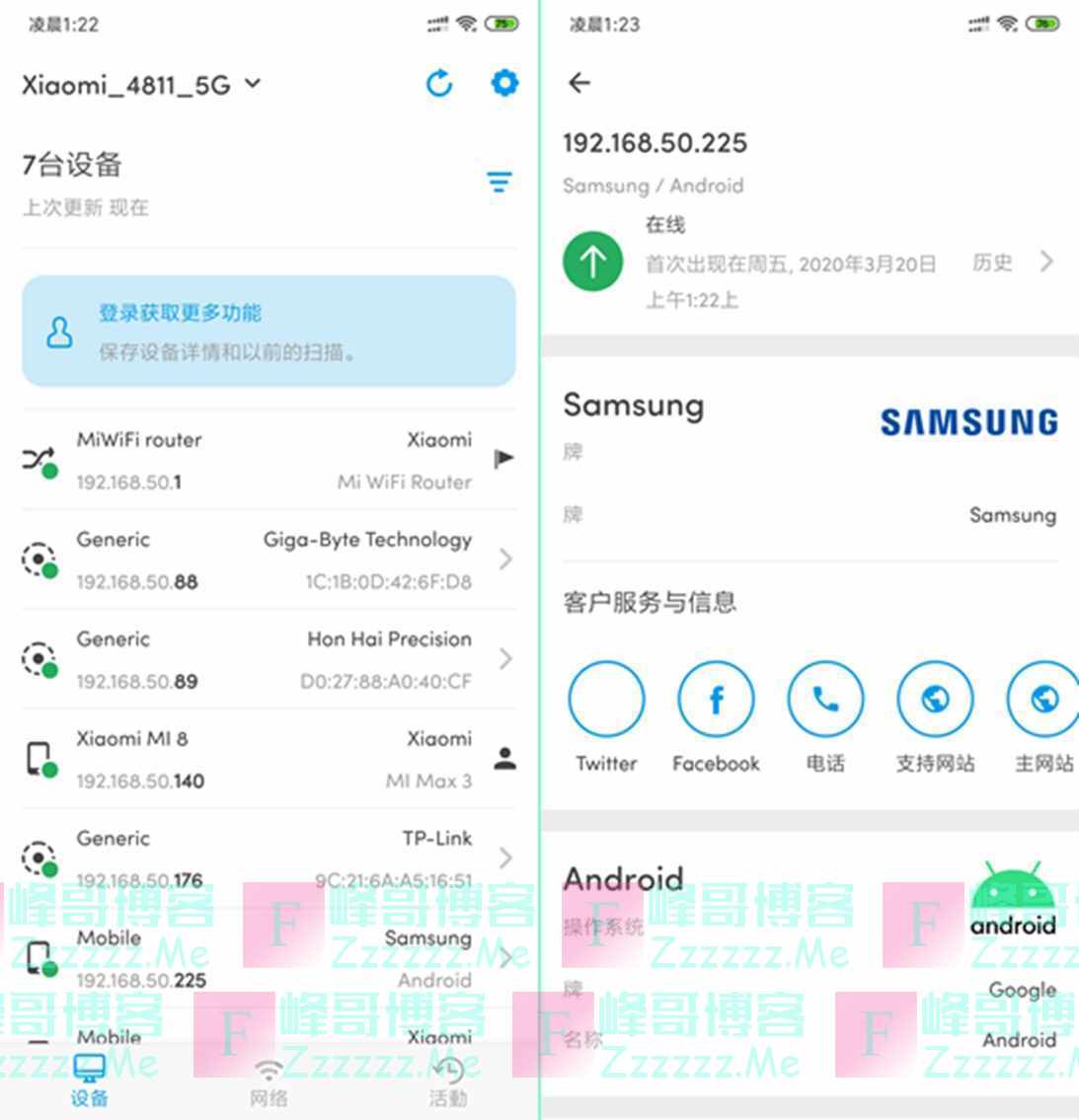The height and width of the screenshot is (1120, 1079).
Task: Switch to the 活動 tab
Action: (447, 1081)
